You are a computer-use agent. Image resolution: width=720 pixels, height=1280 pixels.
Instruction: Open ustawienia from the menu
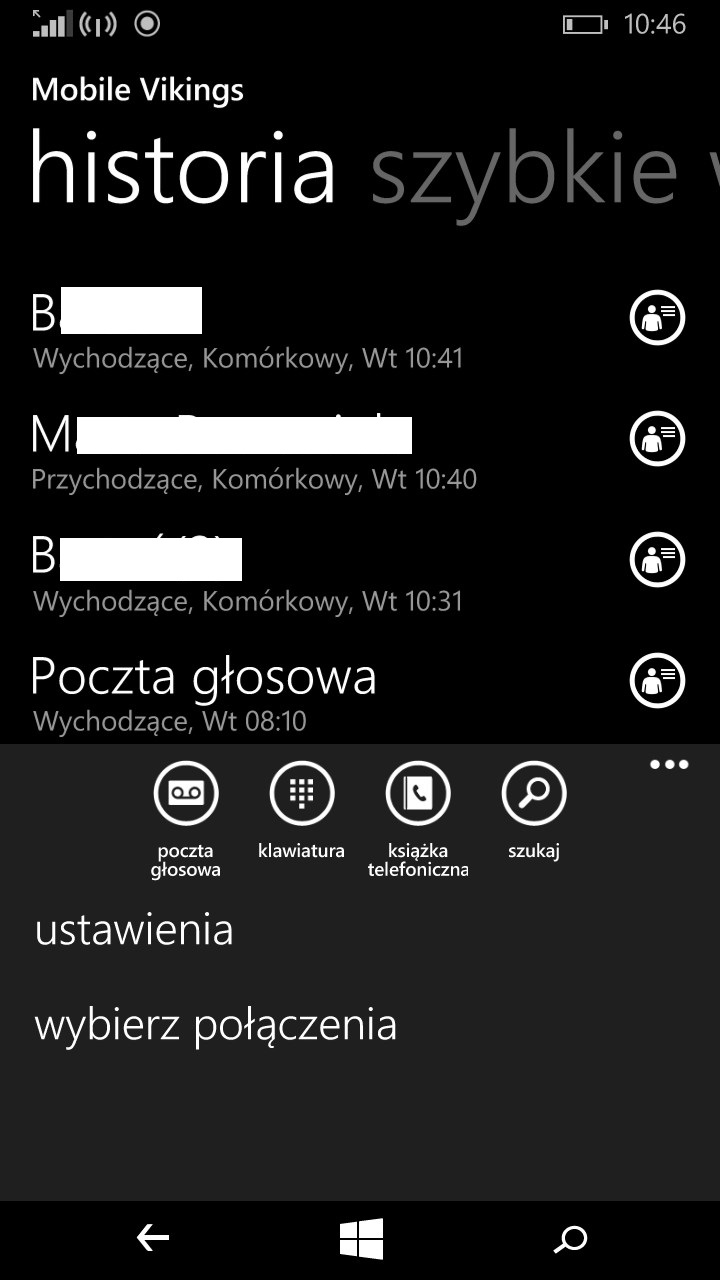pyautogui.click(x=134, y=930)
